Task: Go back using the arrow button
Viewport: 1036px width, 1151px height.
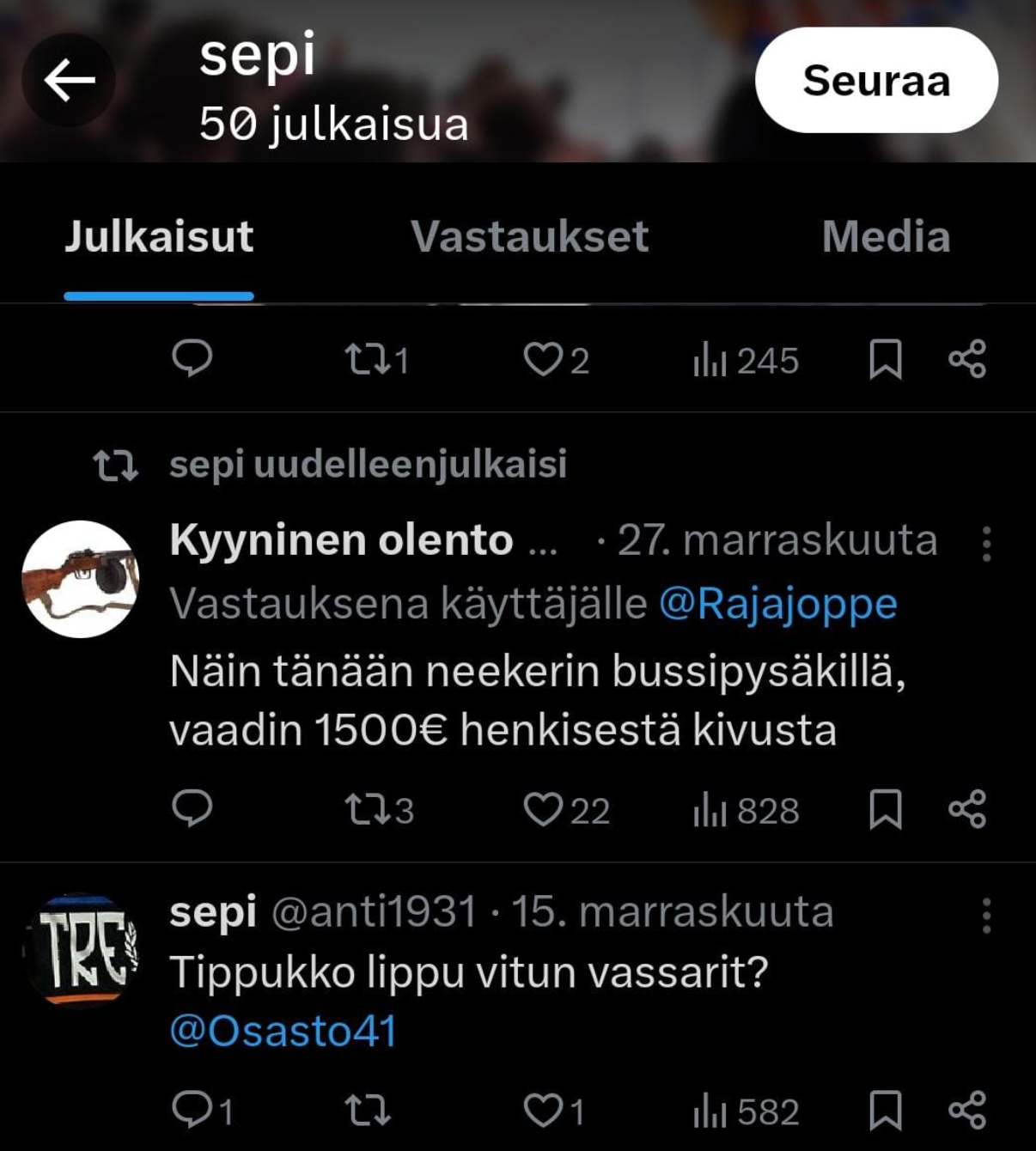Action: 69,81
